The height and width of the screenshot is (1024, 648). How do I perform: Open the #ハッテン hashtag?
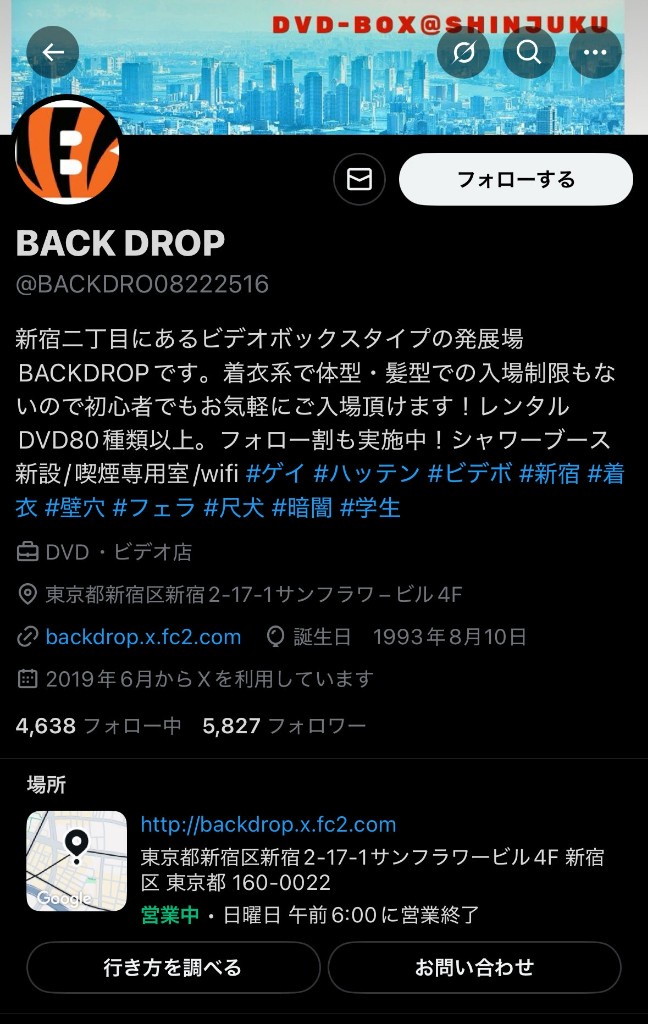[366, 474]
